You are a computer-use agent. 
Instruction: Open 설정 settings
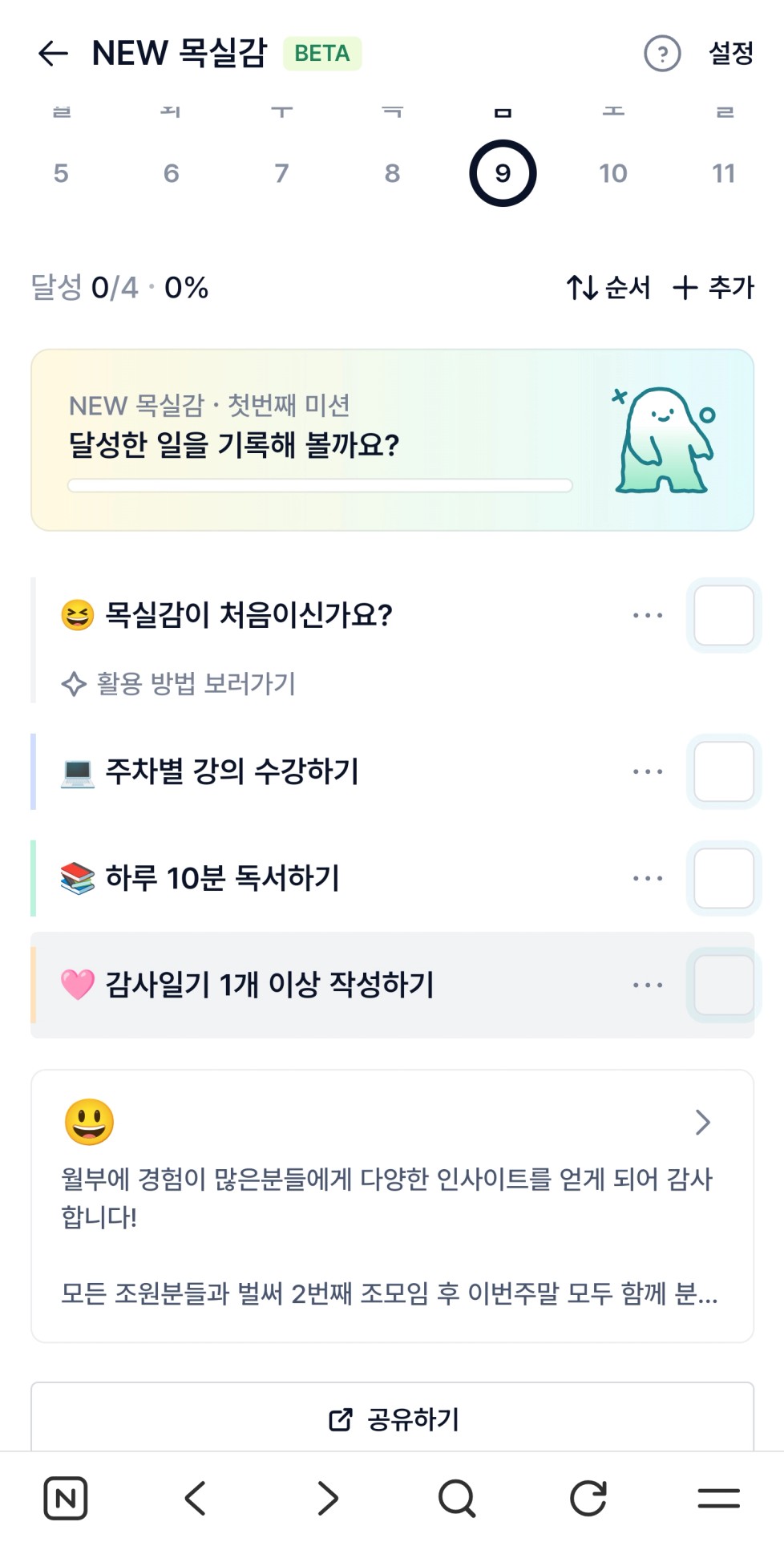[731, 54]
